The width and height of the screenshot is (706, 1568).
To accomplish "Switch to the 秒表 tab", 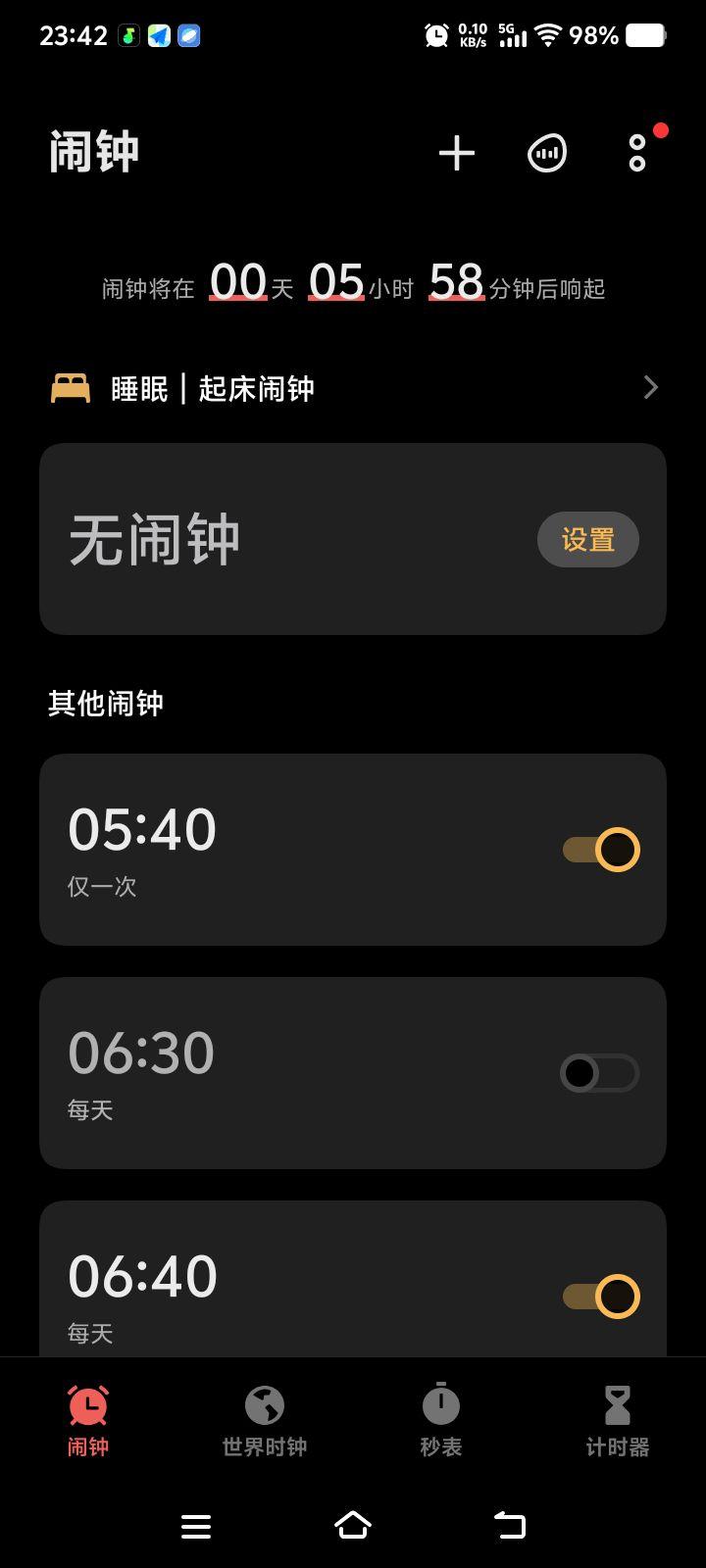I will 441,1421.
